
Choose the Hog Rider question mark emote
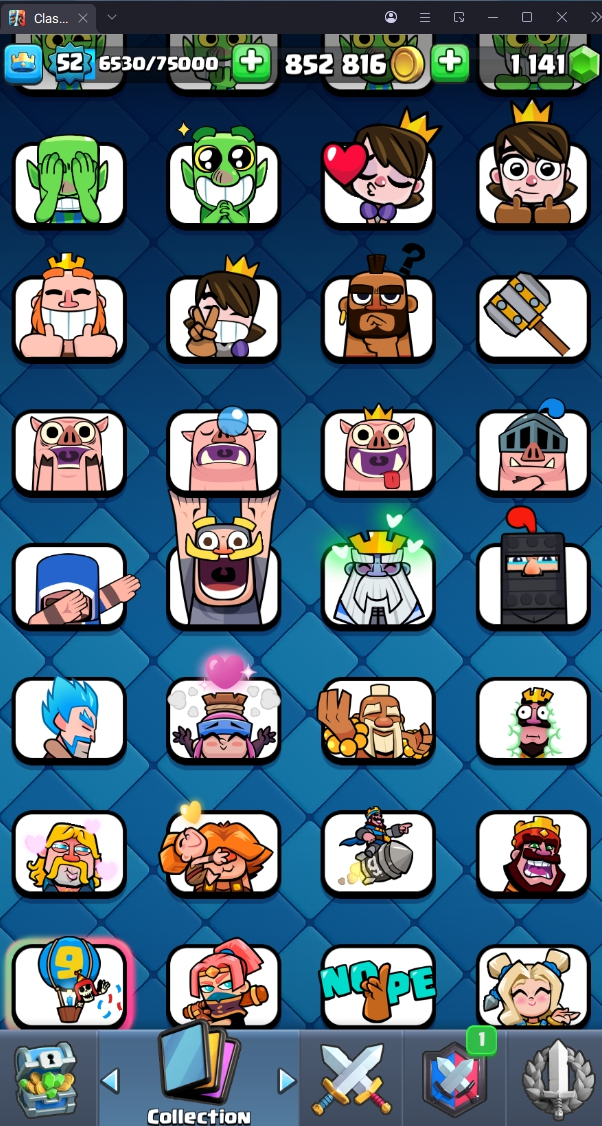[x=379, y=318]
